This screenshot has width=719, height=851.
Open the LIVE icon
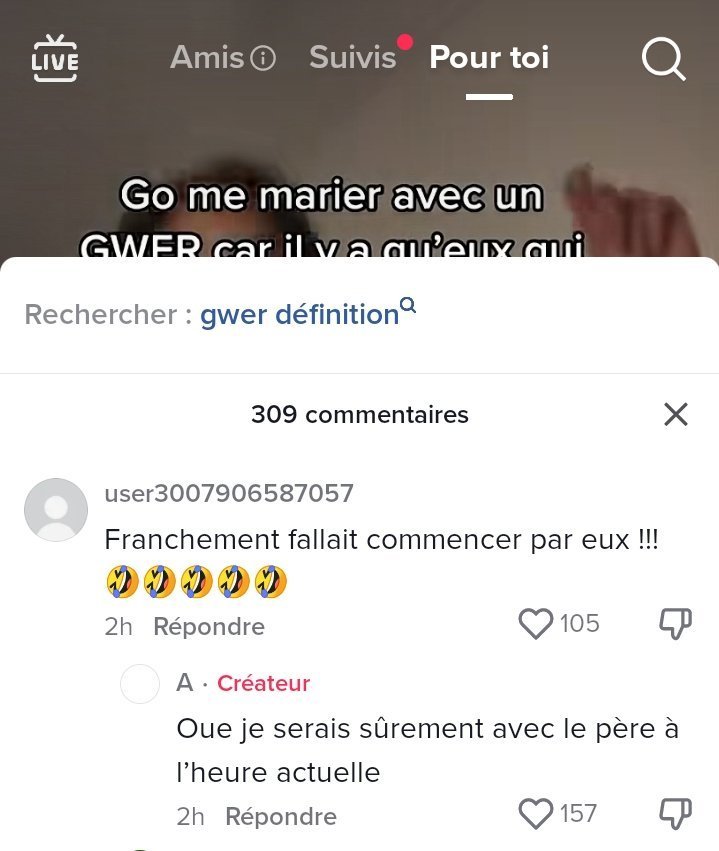[x=55, y=59]
